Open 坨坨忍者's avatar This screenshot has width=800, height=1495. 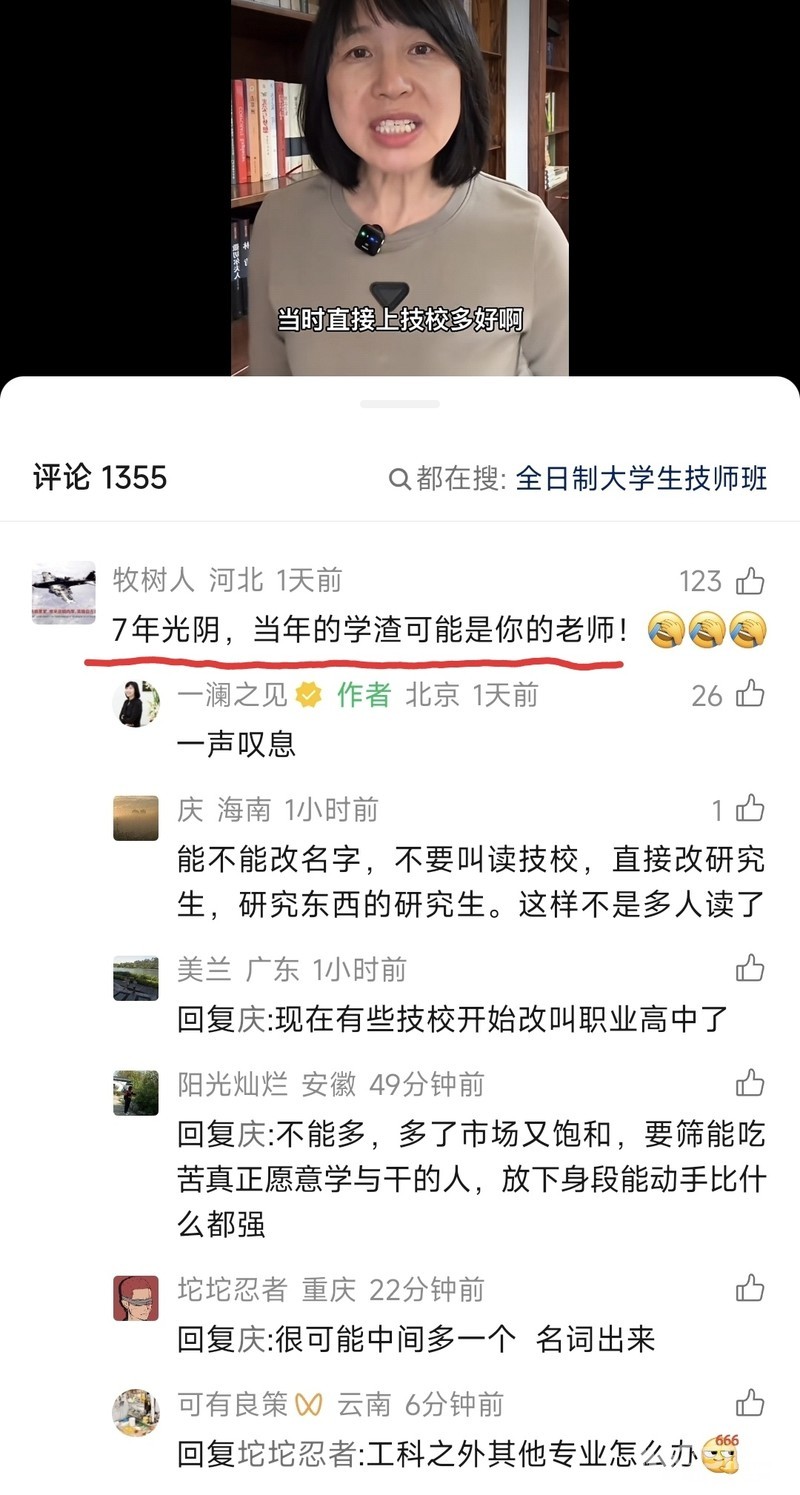[x=135, y=1298]
